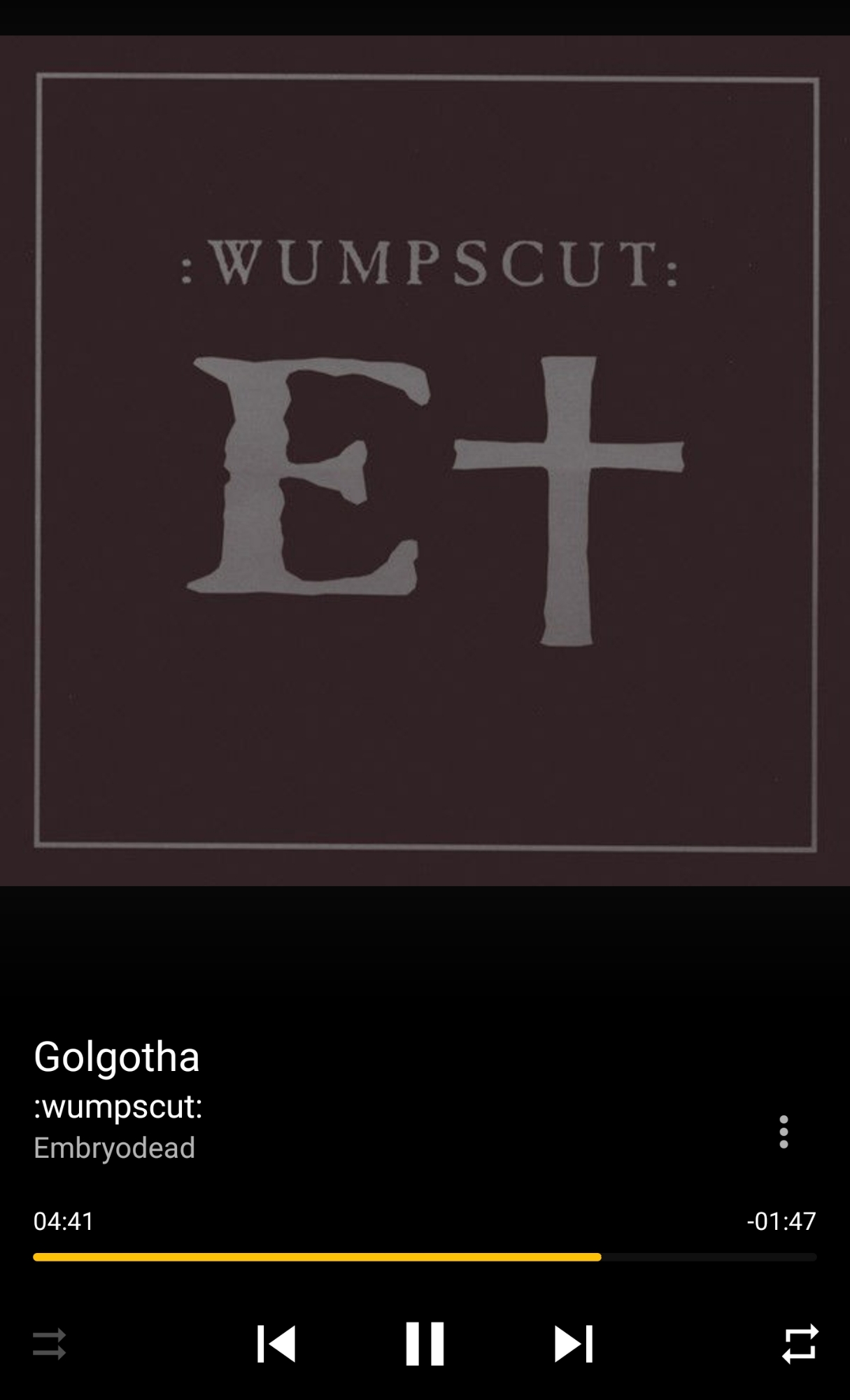Pause the song Golgotha
This screenshot has height=1400, width=850.
point(425,1343)
